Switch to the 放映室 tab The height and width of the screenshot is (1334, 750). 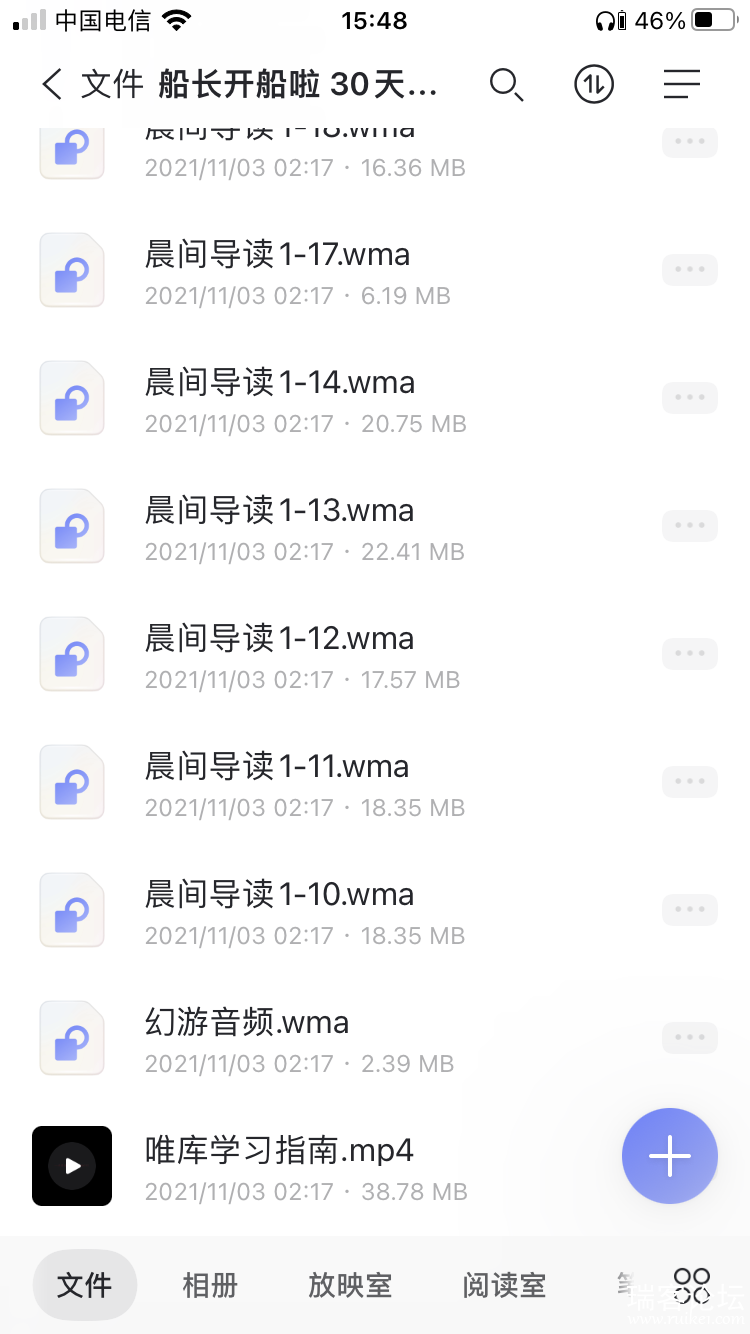point(350,1285)
